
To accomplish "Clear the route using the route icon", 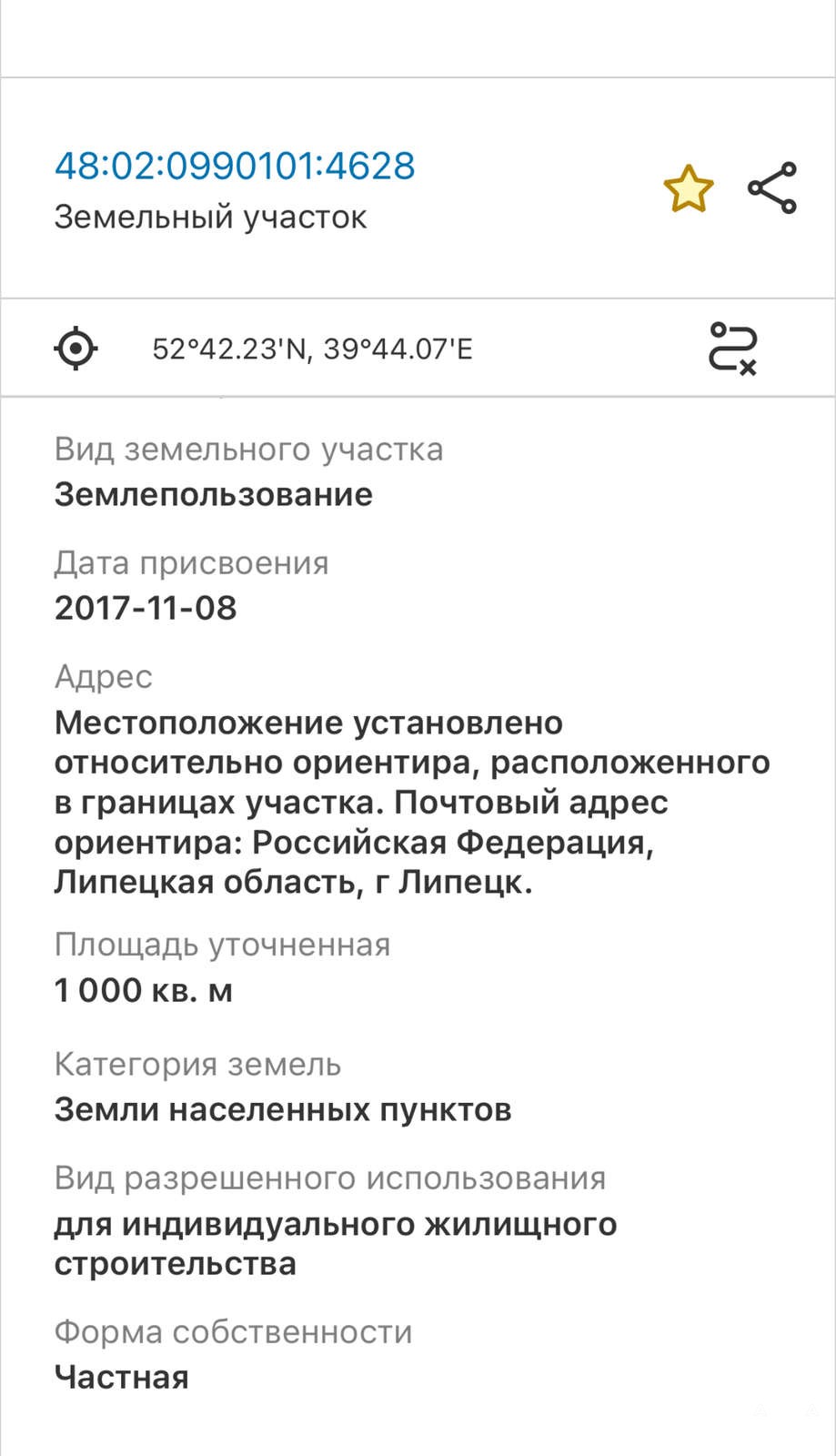I will (x=732, y=349).
